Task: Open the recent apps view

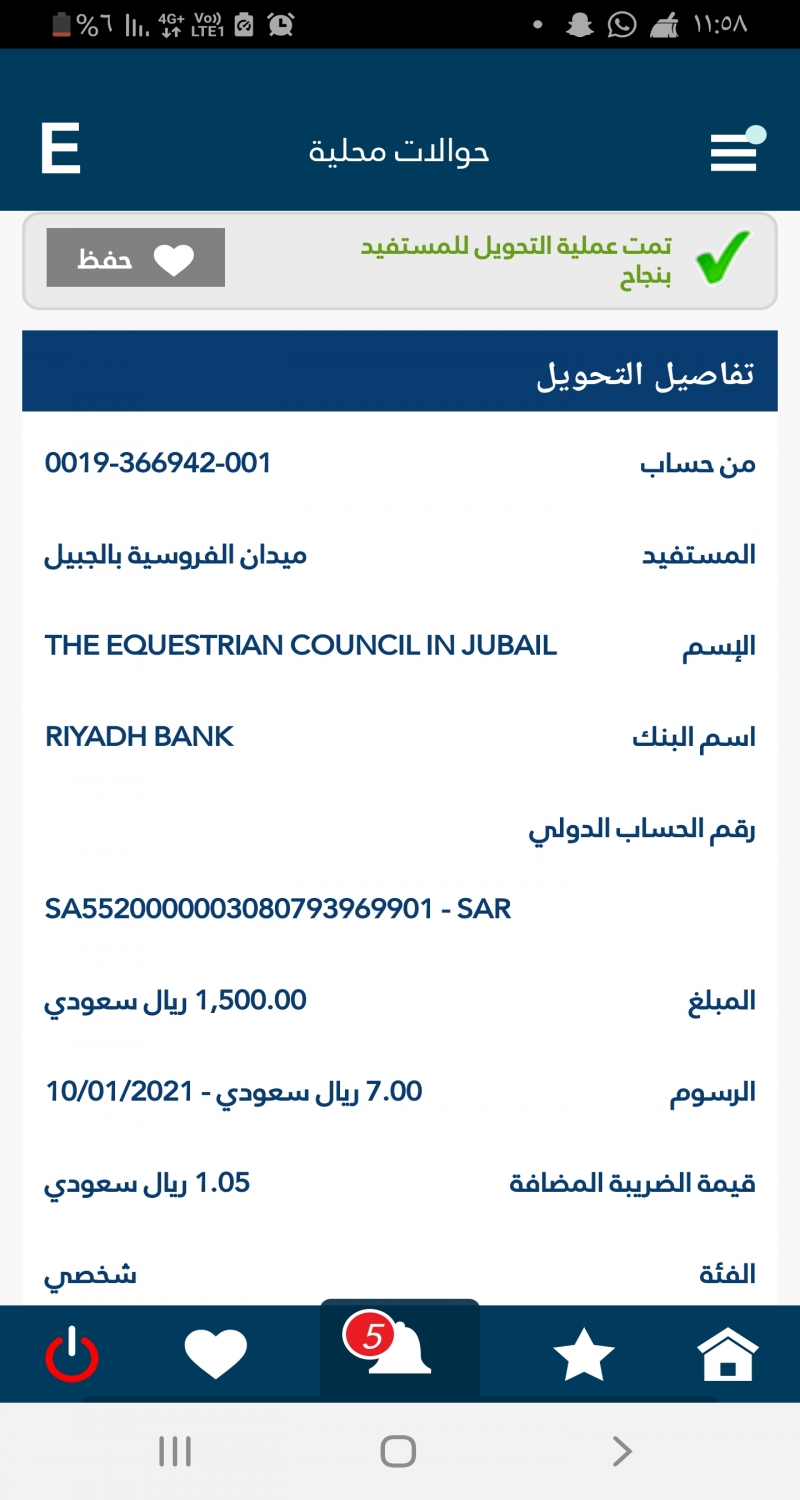Action: click(x=175, y=1451)
